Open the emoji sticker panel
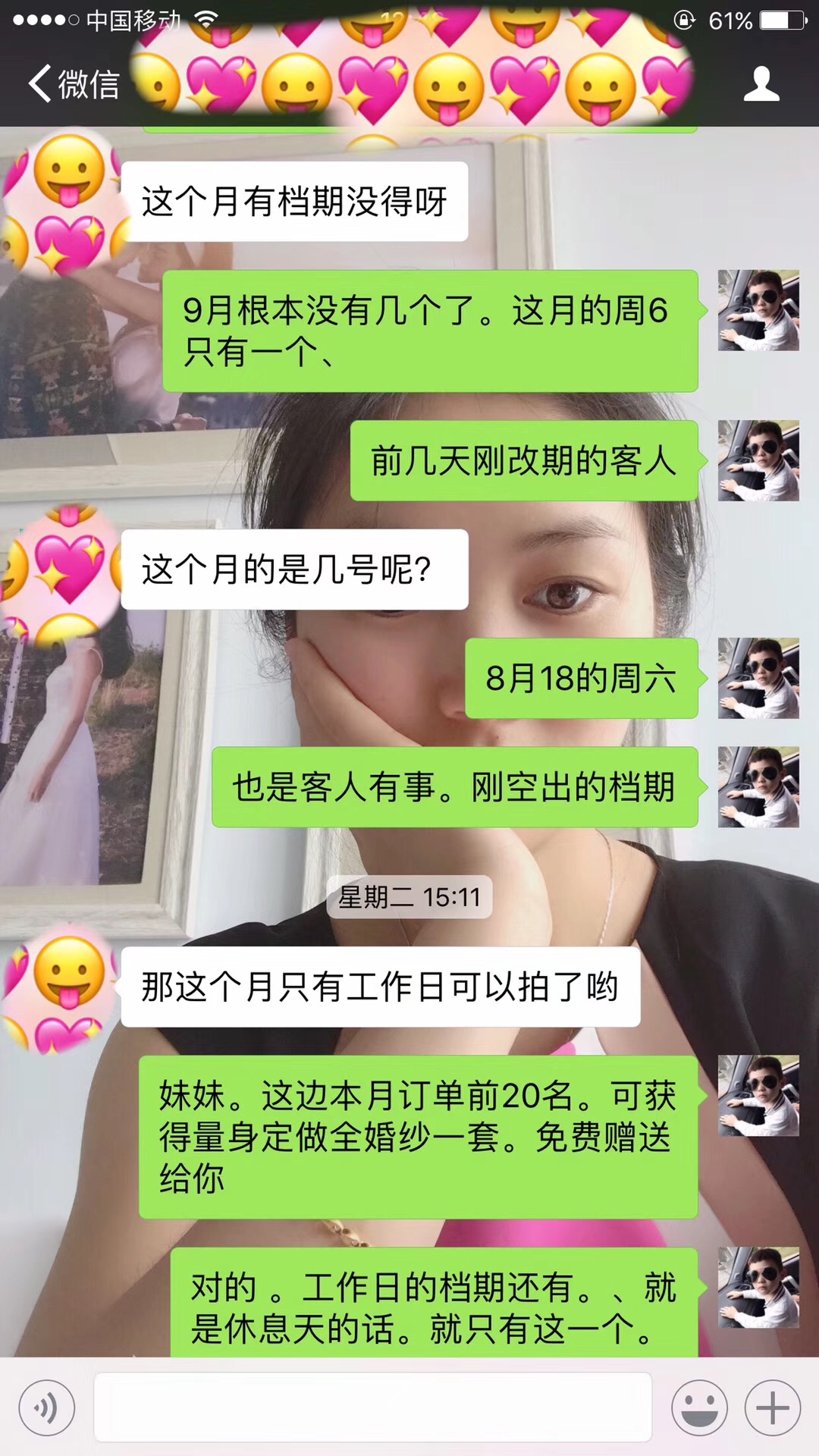This screenshot has width=819, height=1456. click(x=699, y=1408)
